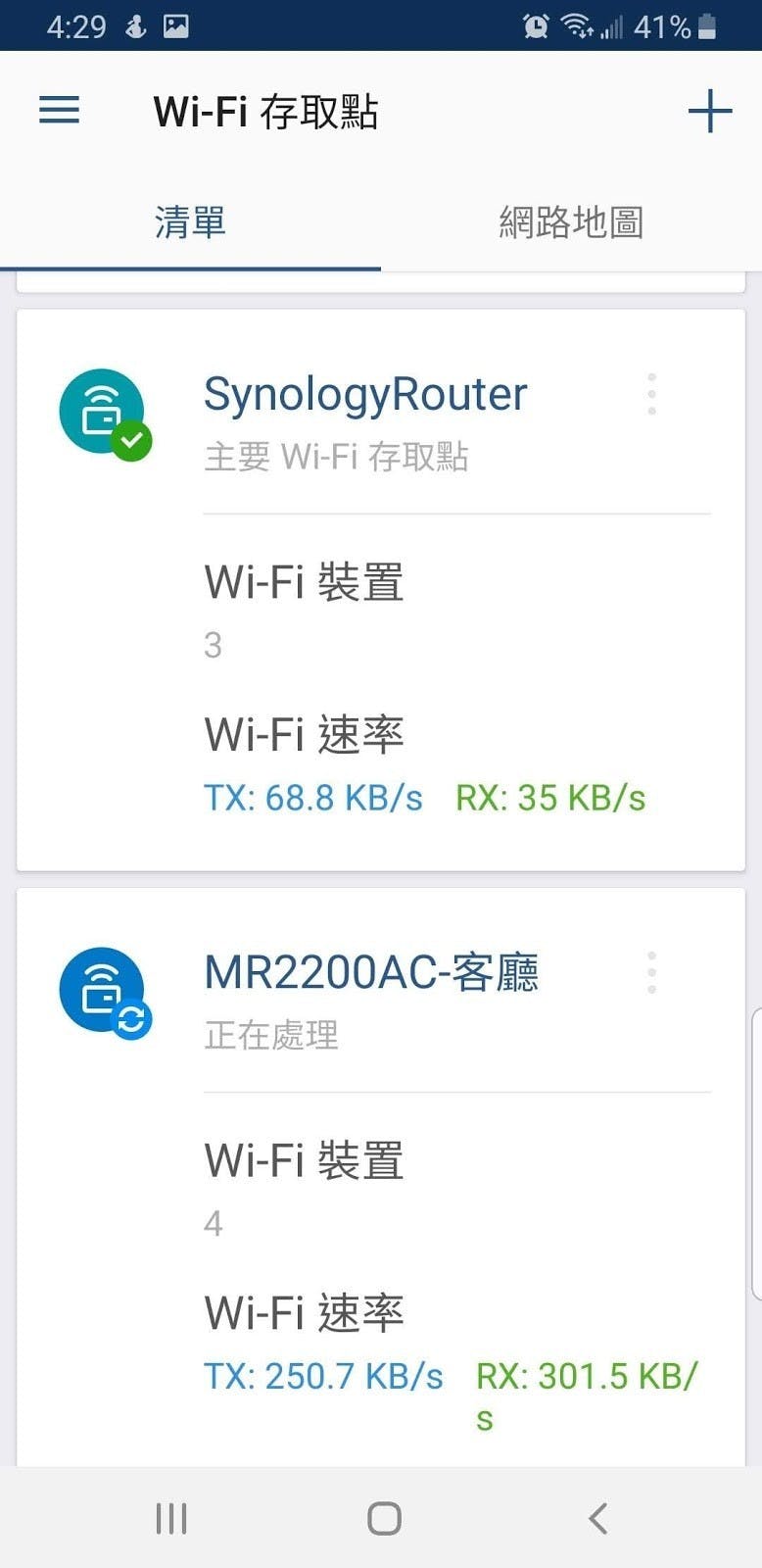Open the overflow menu for MR2200AC-客廳
This screenshot has width=762, height=1568.
[651, 972]
